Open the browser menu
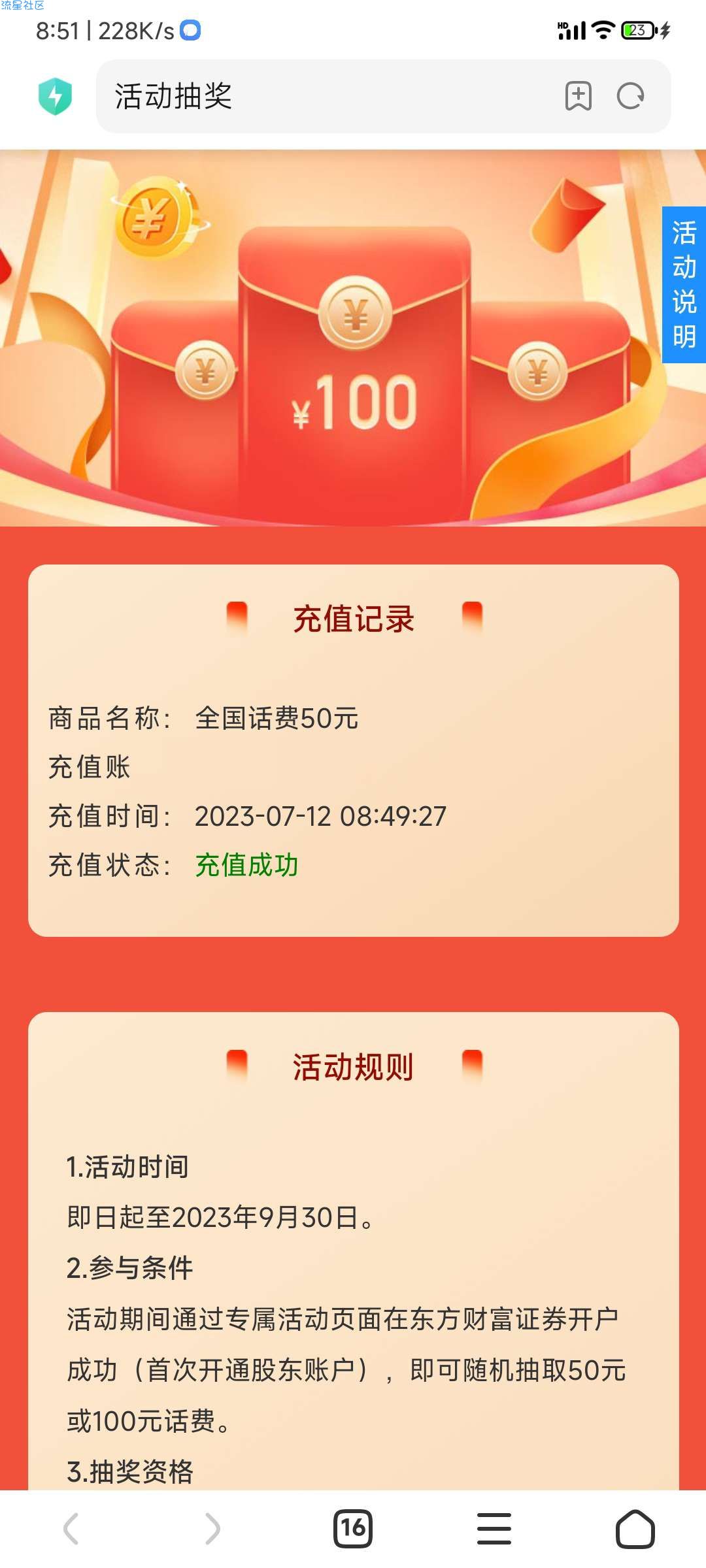This screenshot has height=1568, width=706. [x=494, y=1528]
